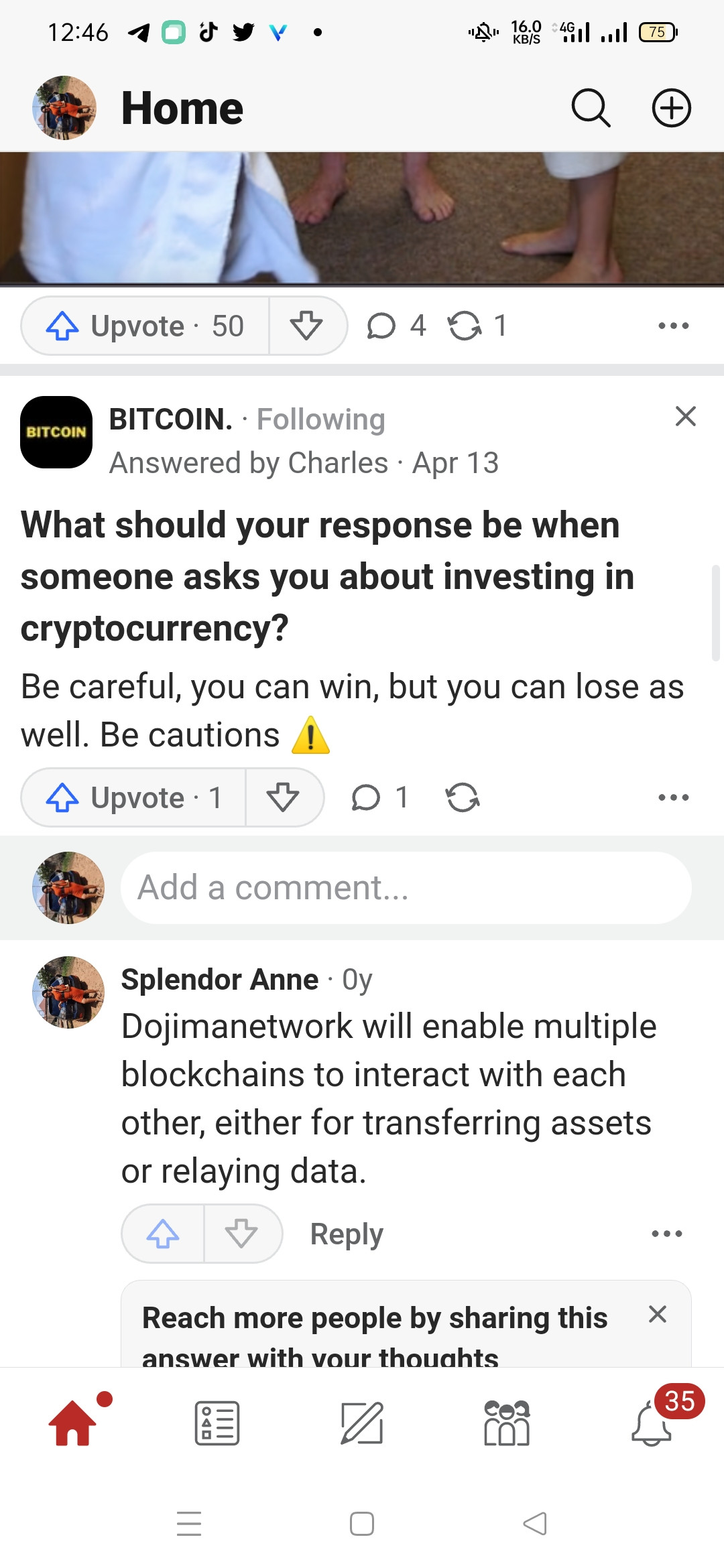Screen dimensions: 724x1568
Task: Open the notifications bell tab
Action: (x=652, y=1423)
